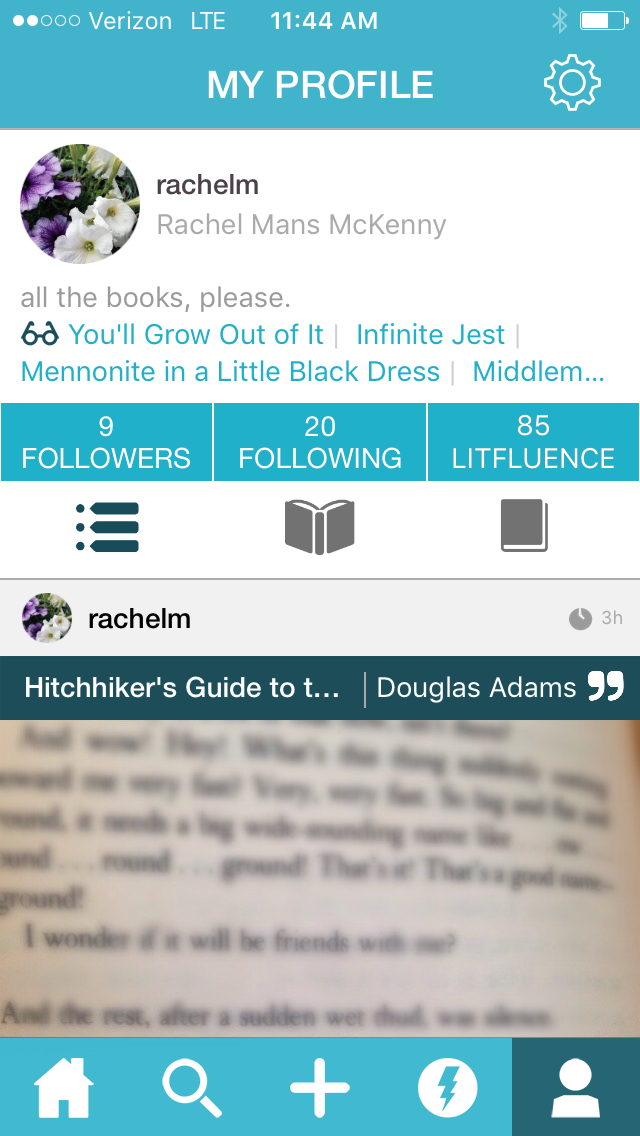
Task: Open the settings gear icon
Action: 572,84
